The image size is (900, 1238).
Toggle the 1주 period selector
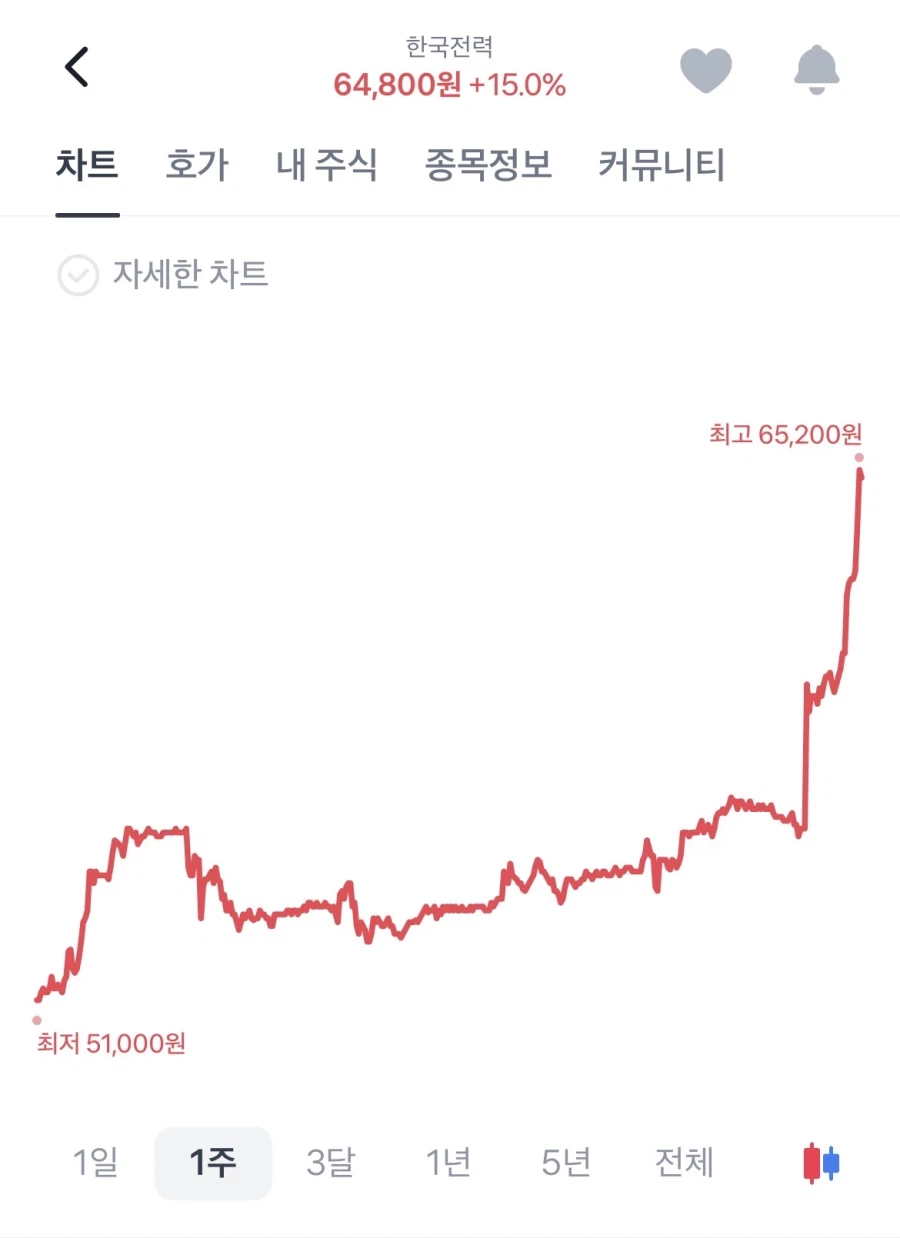point(212,1163)
